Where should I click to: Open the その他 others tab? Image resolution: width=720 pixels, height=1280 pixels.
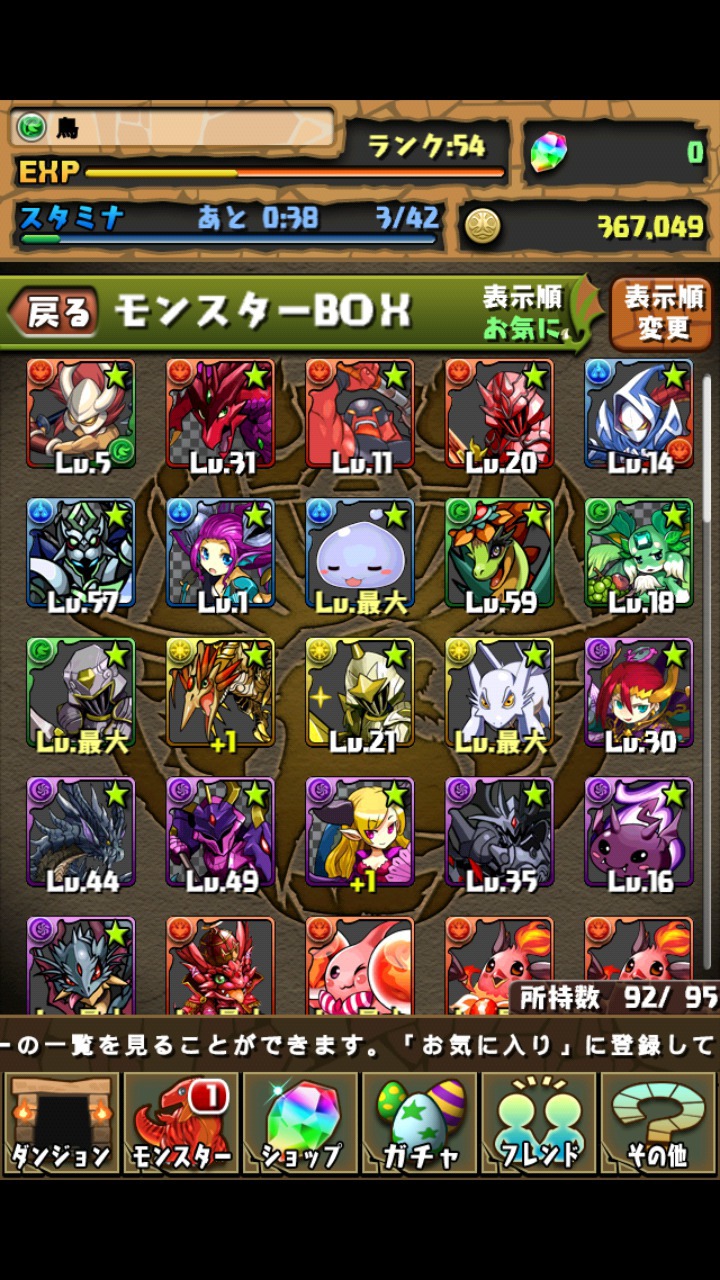point(658,1122)
